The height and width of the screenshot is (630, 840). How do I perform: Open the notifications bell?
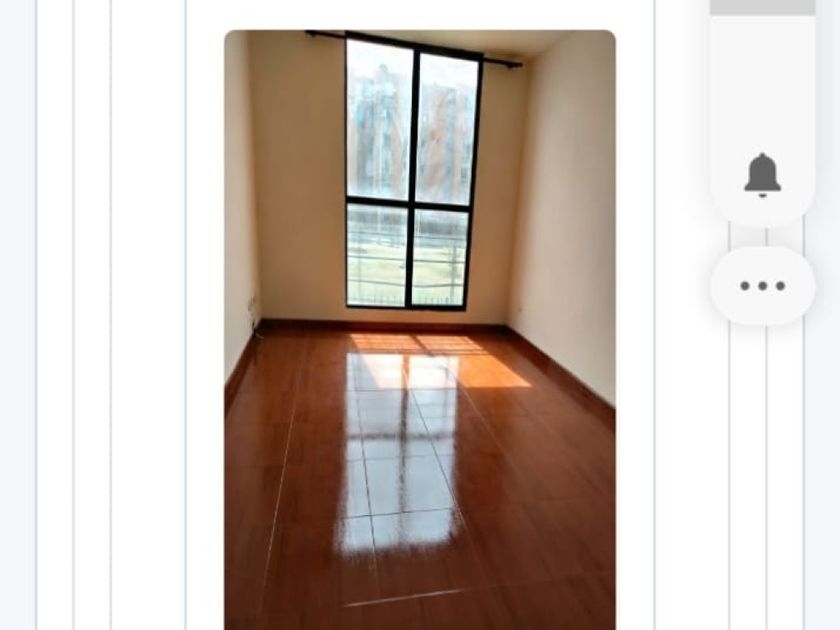click(762, 175)
